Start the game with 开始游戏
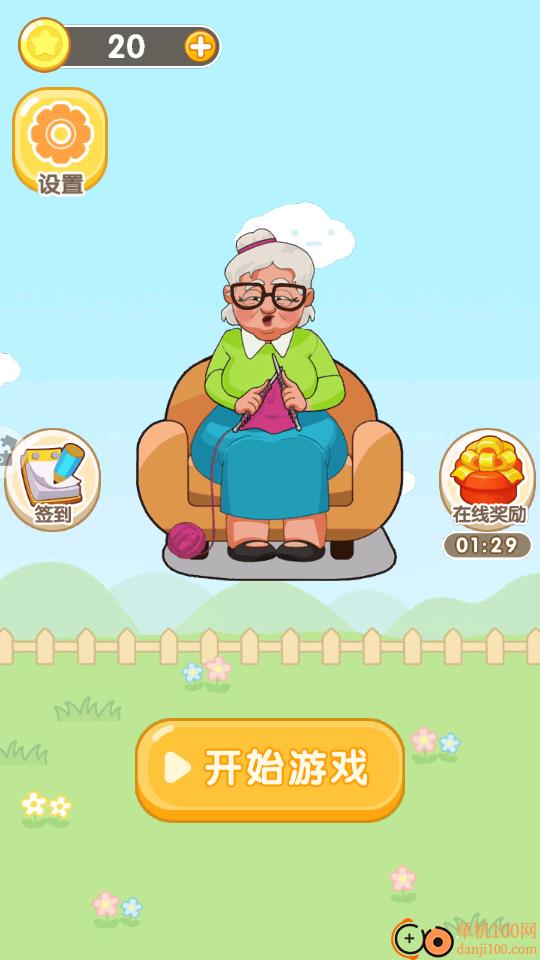 (270, 770)
